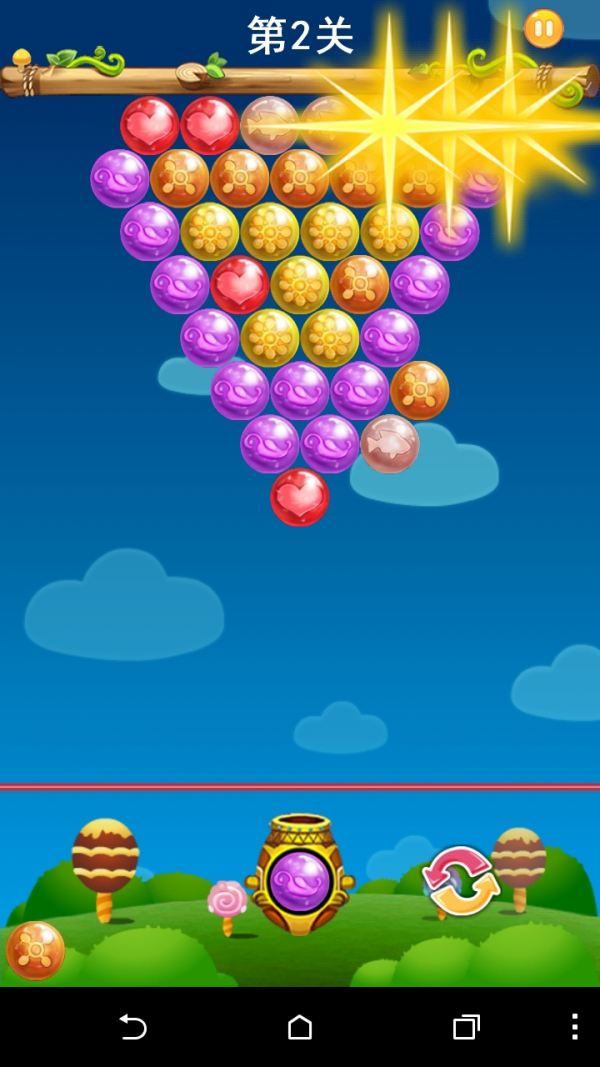Tap the purple bubble in the launcher
This screenshot has width=600, height=1067.
point(300,880)
